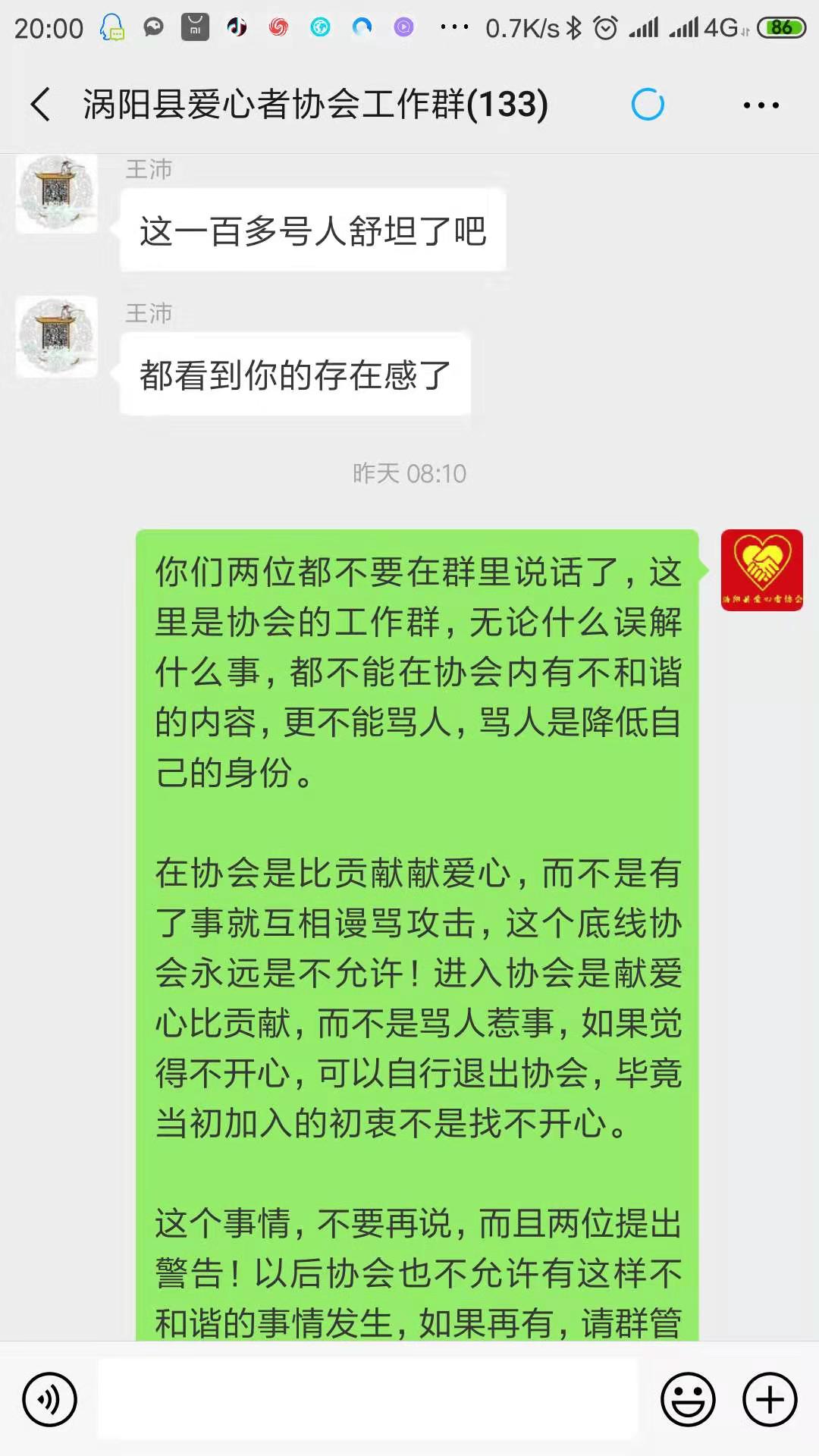Open the group chat overflow menu
819x1456 pixels.
761,105
